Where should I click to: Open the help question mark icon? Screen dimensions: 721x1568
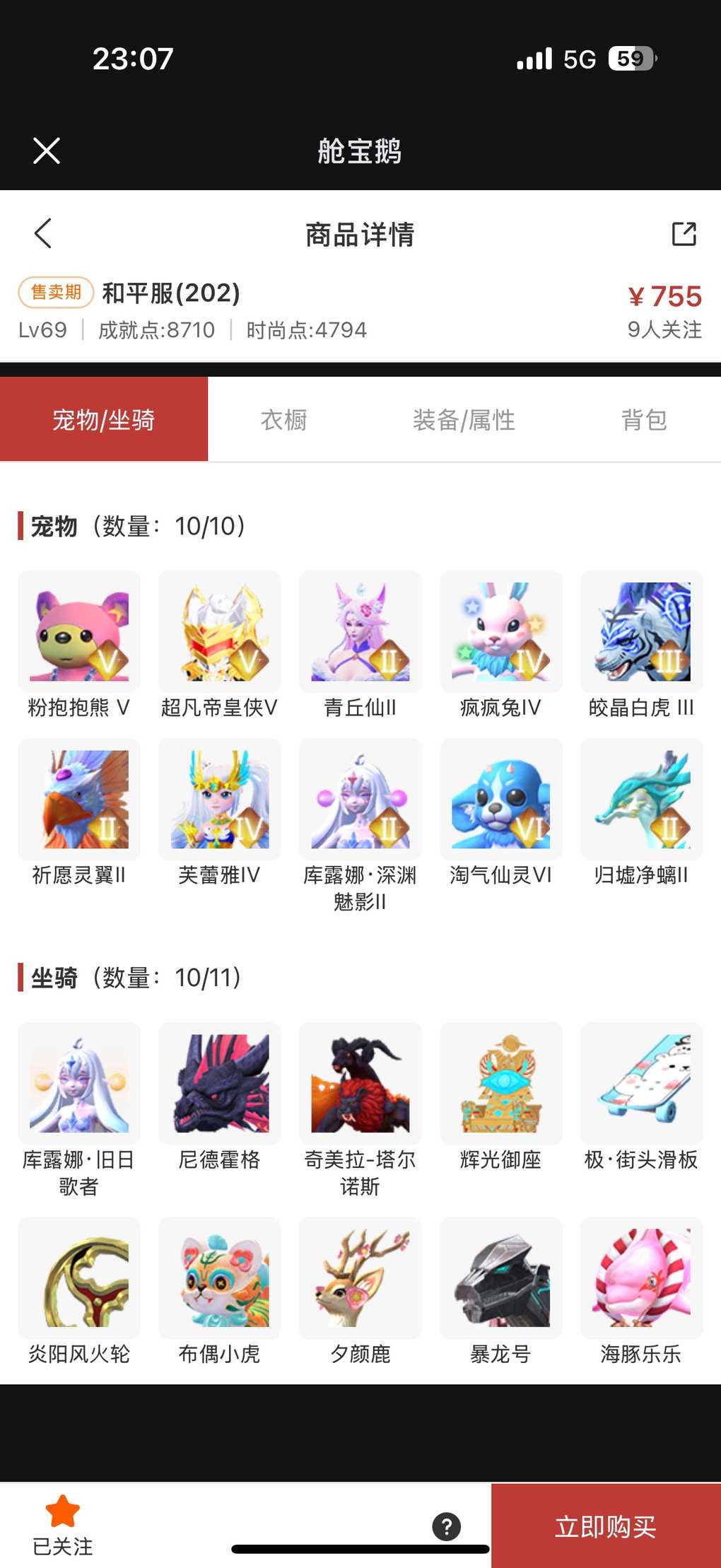point(447,1526)
